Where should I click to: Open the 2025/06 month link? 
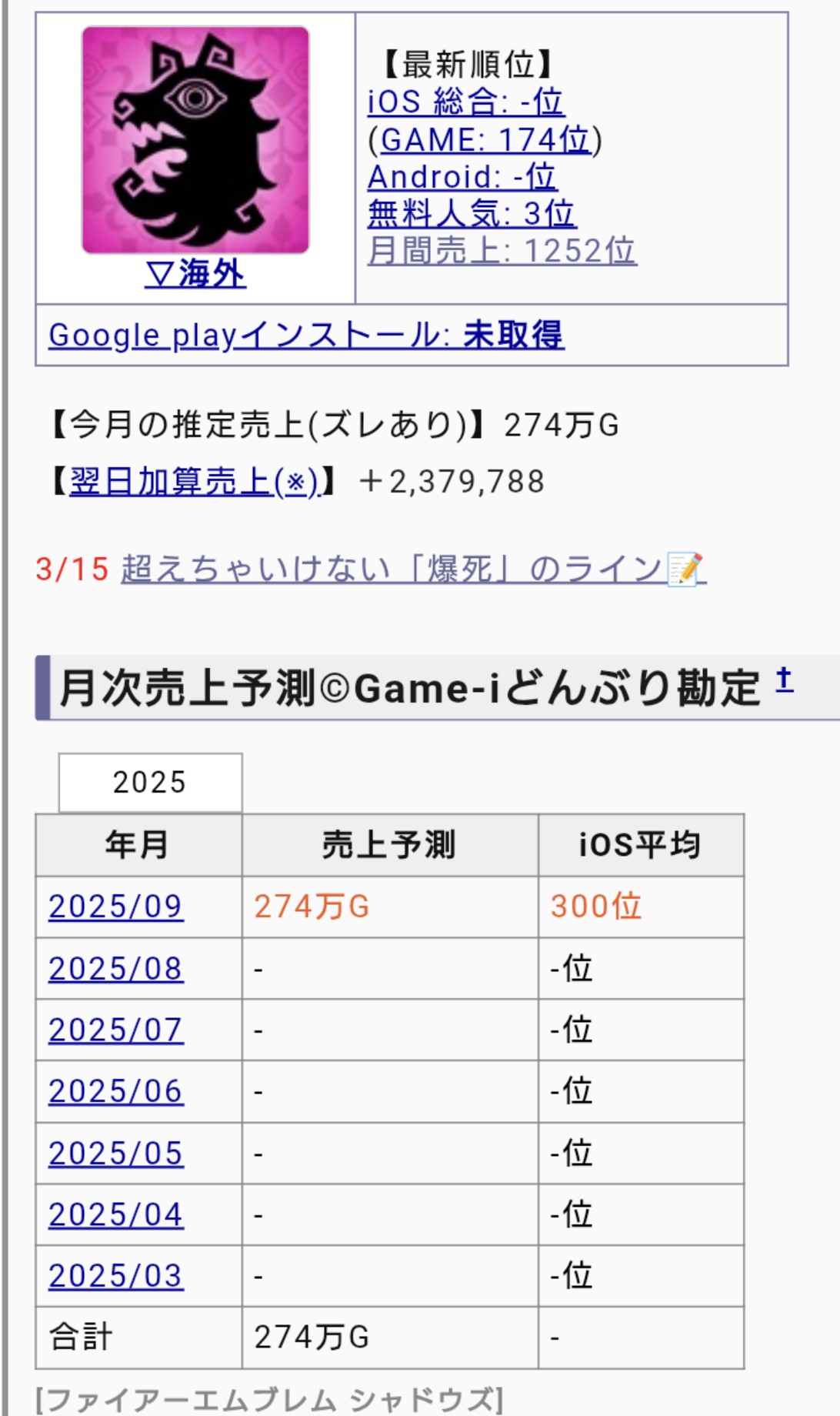click(x=115, y=1091)
